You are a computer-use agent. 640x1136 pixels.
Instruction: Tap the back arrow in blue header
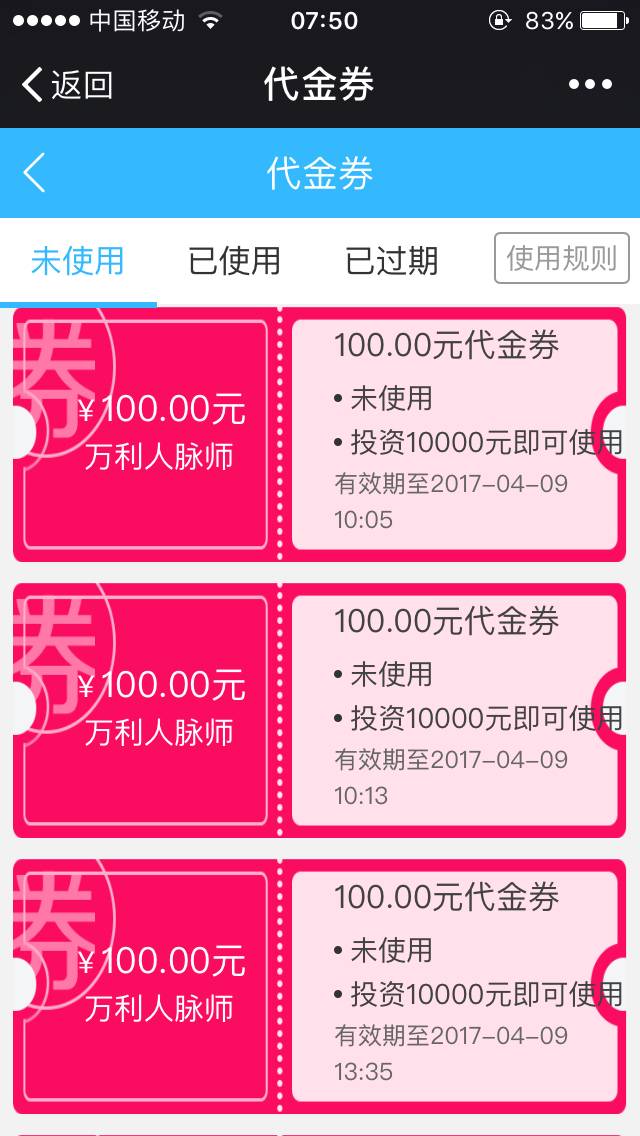pos(34,173)
